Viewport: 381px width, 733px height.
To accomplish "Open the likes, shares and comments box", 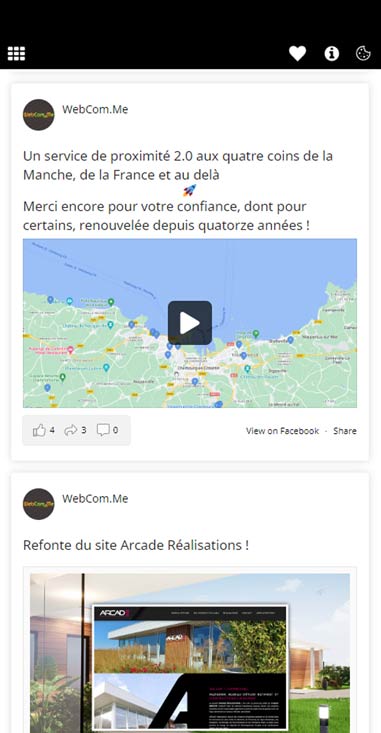I will point(77,430).
